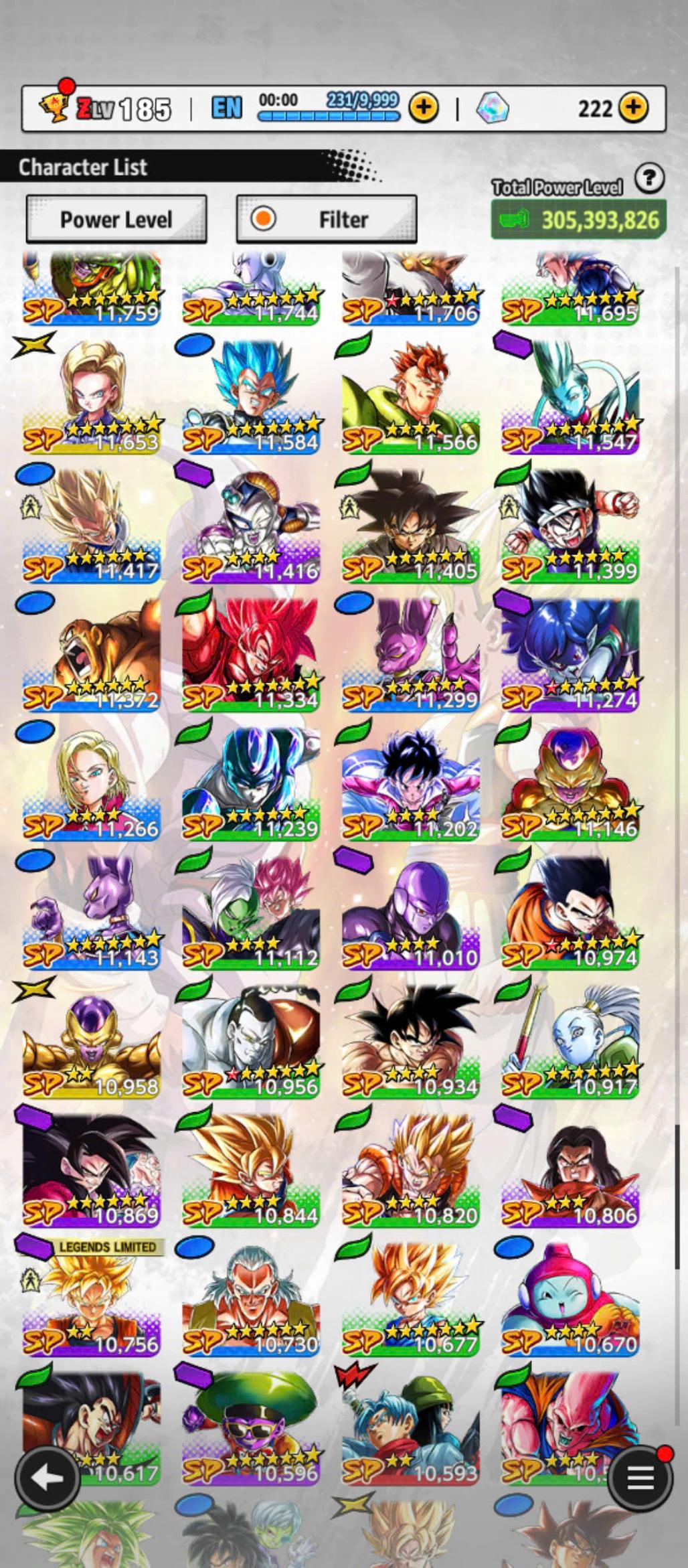
Task: View the character with power 10,670
Action: (x=570, y=1299)
